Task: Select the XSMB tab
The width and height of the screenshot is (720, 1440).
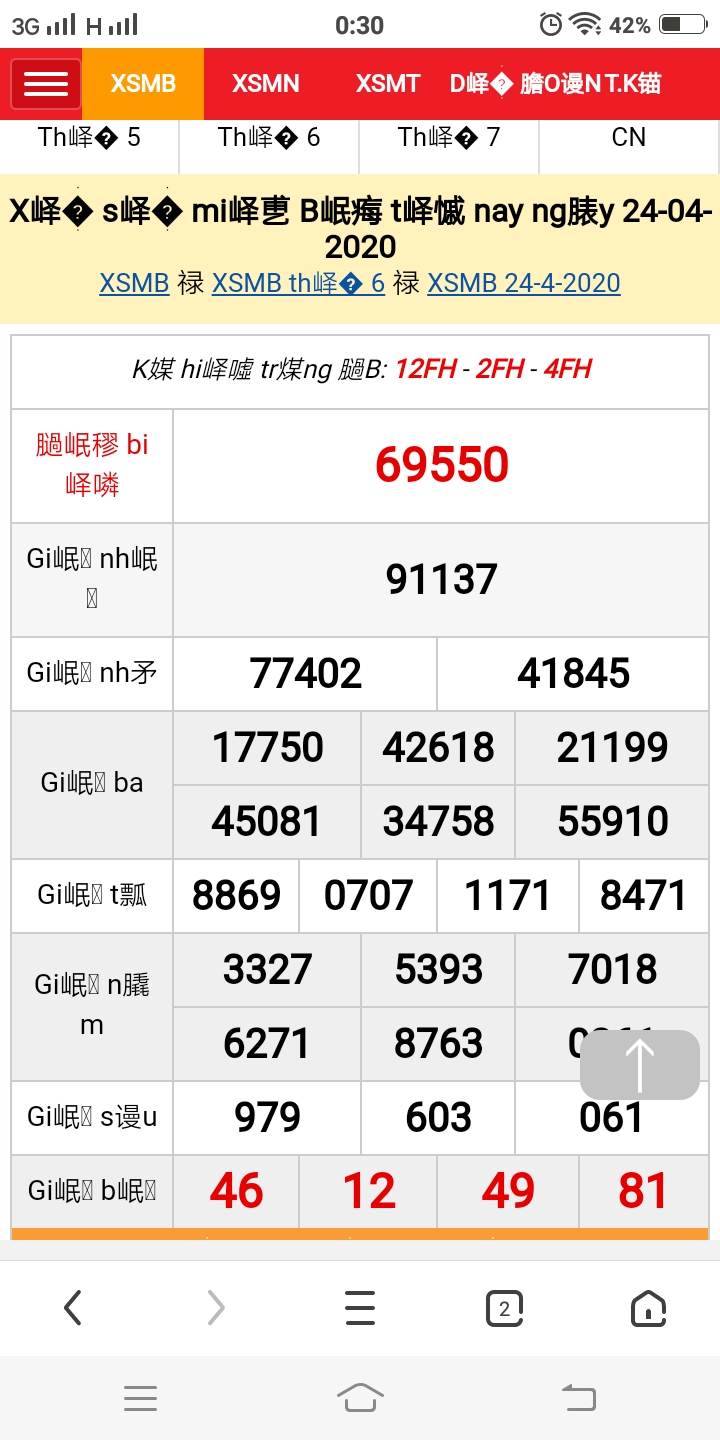Action: click(143, 84)
